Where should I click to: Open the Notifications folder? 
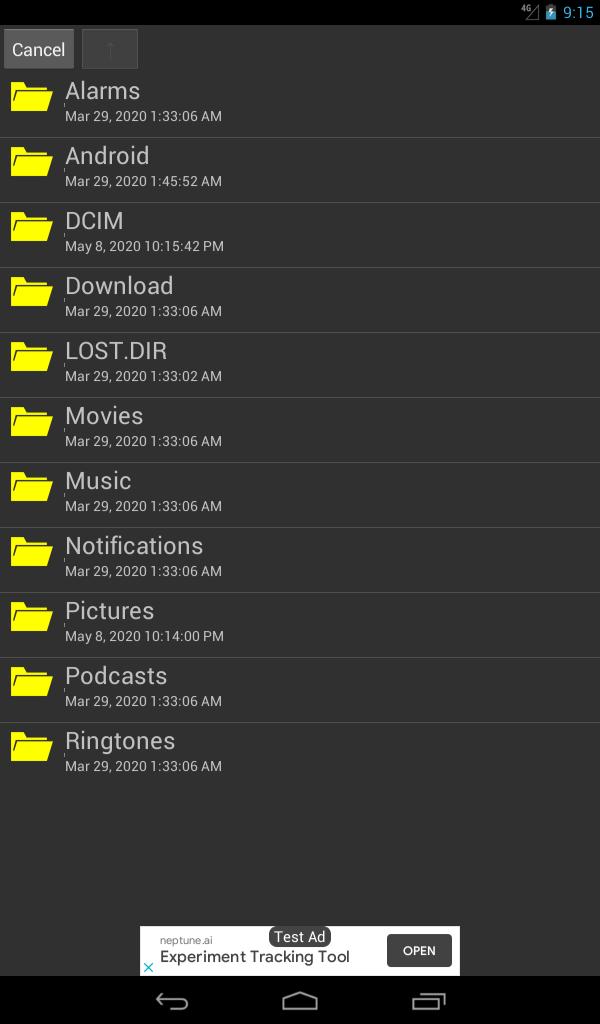coord(300,560)
